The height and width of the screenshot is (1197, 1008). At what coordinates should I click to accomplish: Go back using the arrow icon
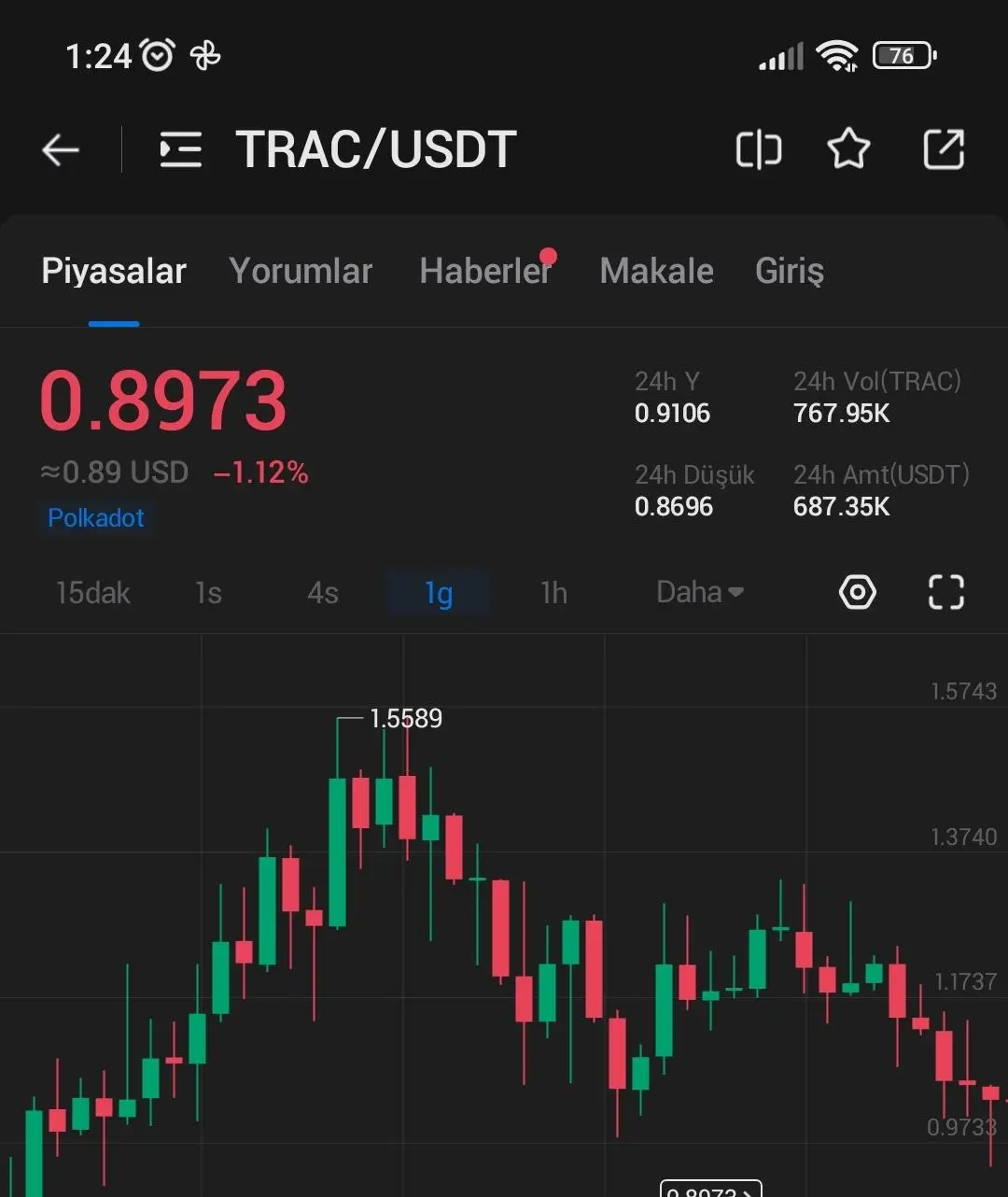coord(61,149)
